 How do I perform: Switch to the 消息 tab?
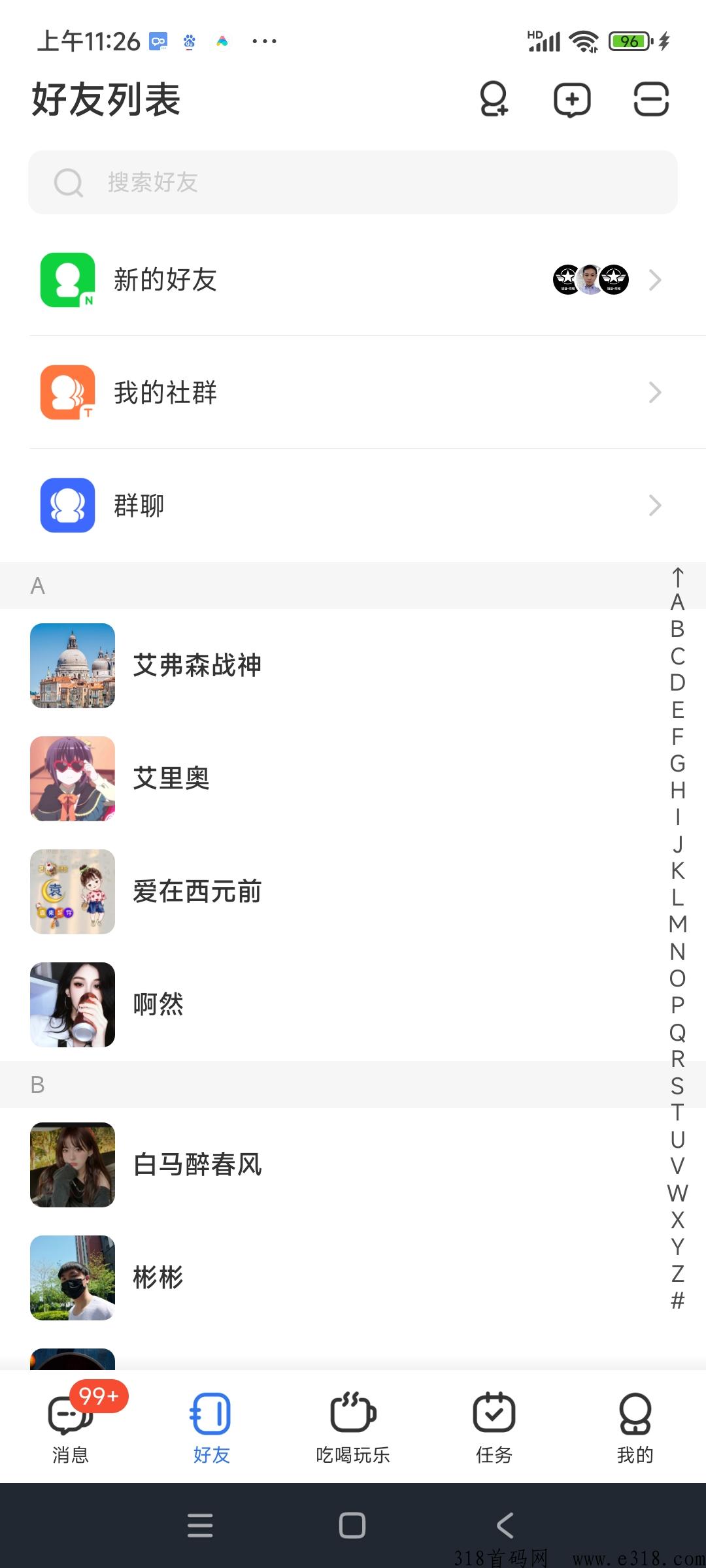click(x=71, y=1425)
